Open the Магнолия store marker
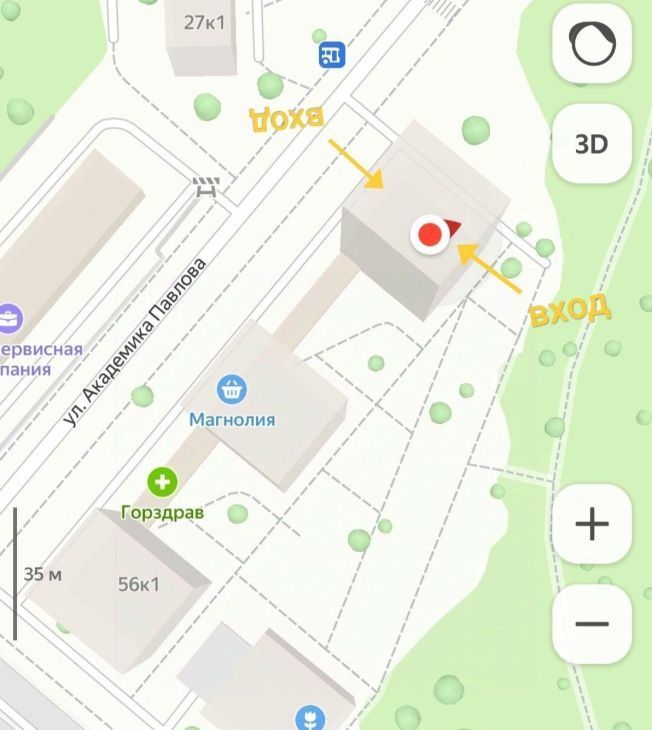 point(232,388)
